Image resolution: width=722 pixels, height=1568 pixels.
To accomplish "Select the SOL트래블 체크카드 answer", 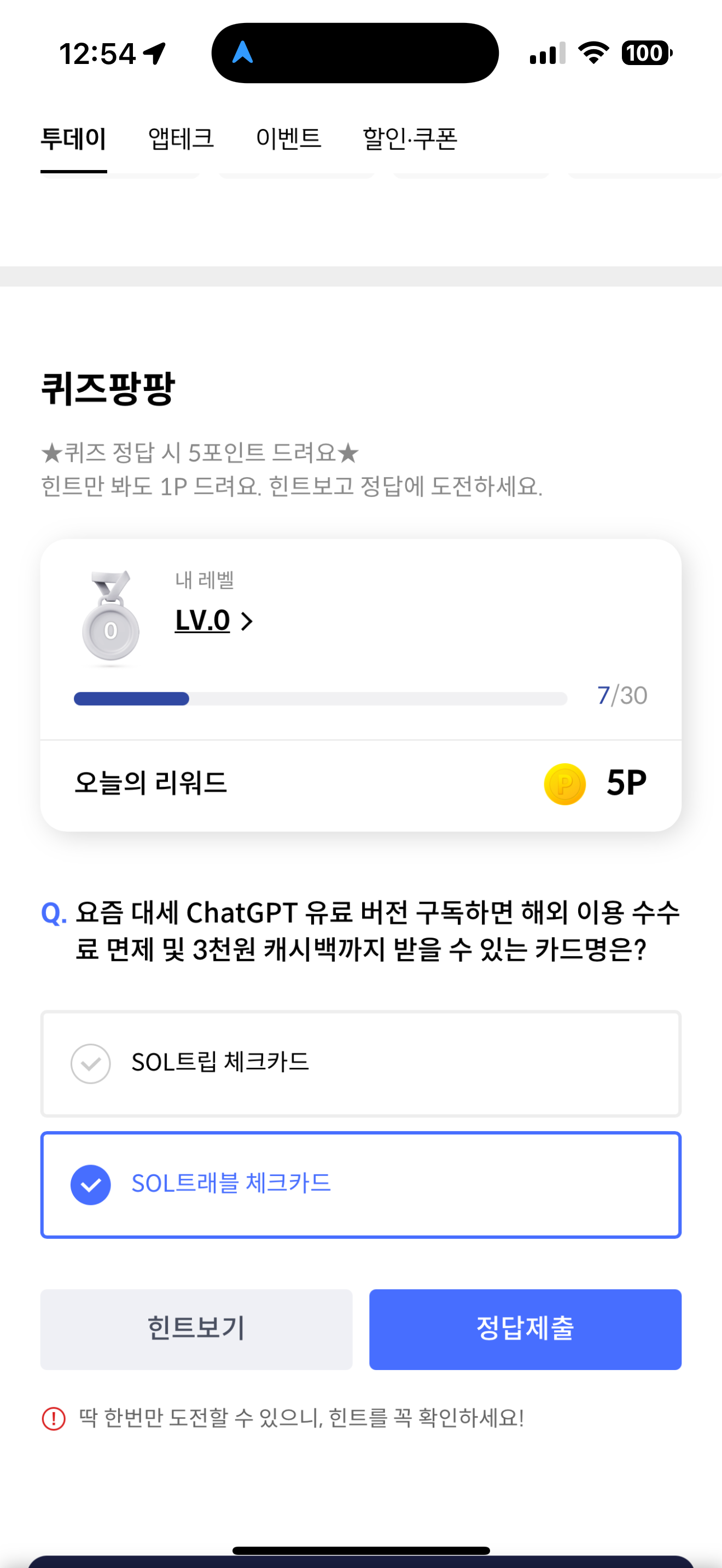I will coord(361,1185).
